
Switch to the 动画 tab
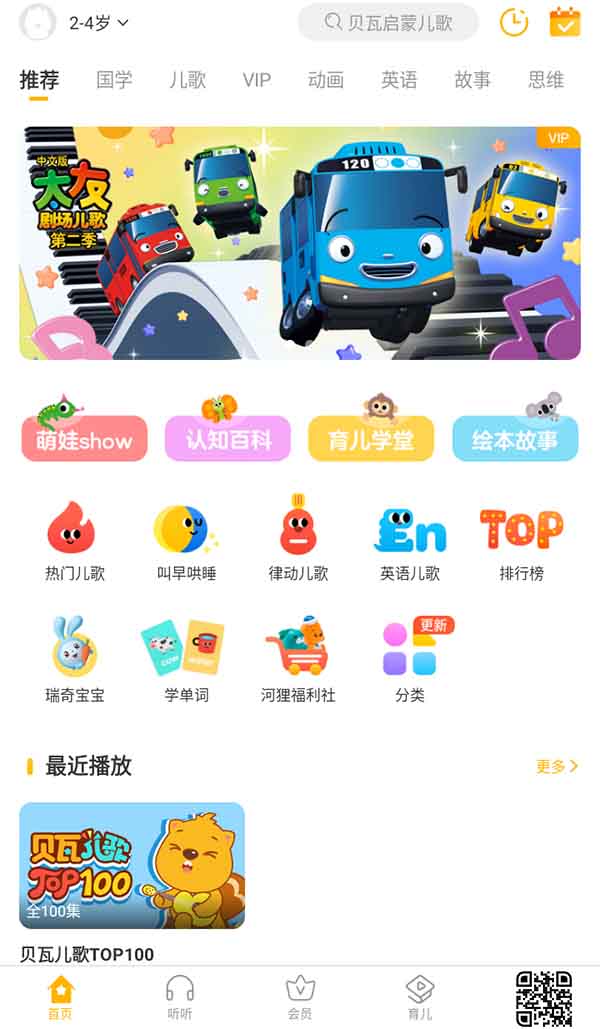(x=326, y=80)
